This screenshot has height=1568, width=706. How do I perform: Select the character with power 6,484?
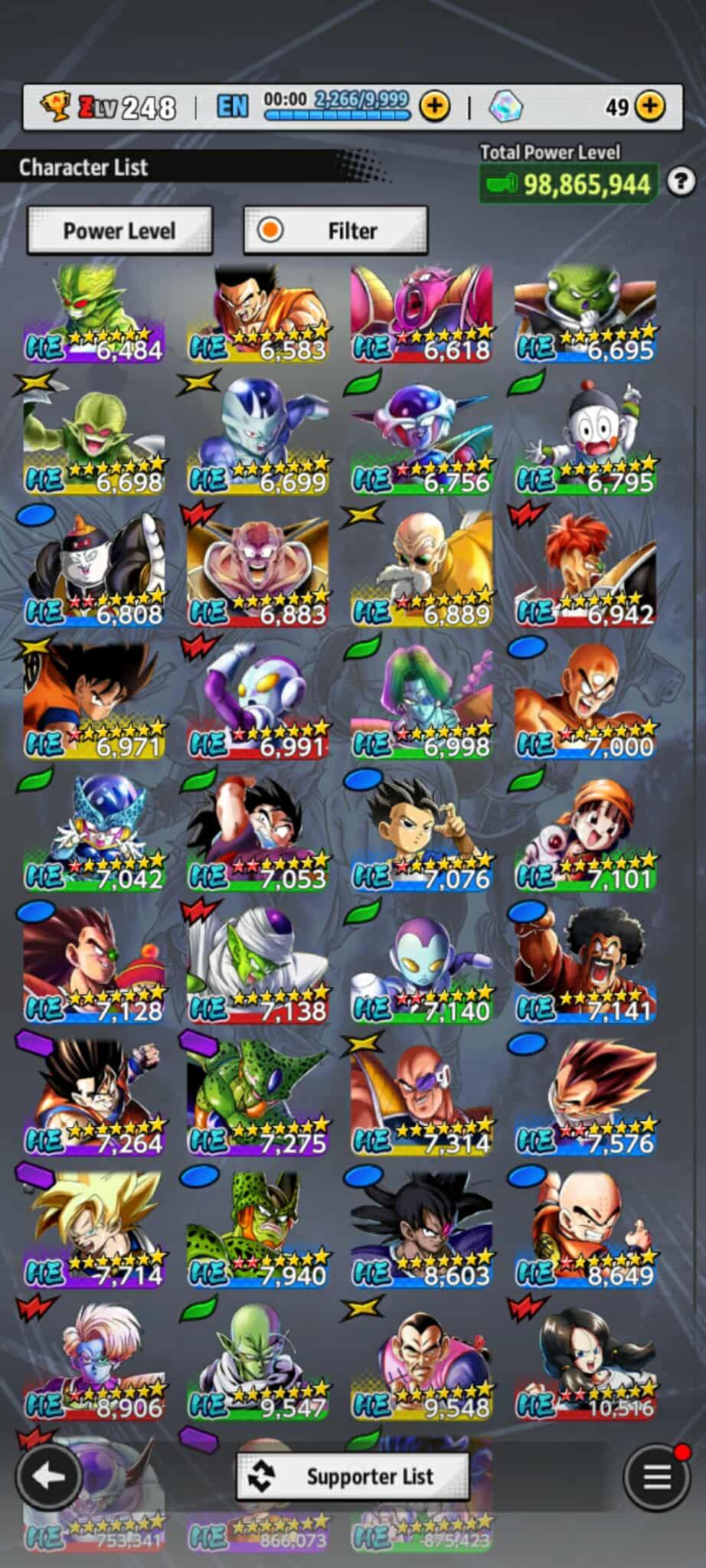click(93, 314)
